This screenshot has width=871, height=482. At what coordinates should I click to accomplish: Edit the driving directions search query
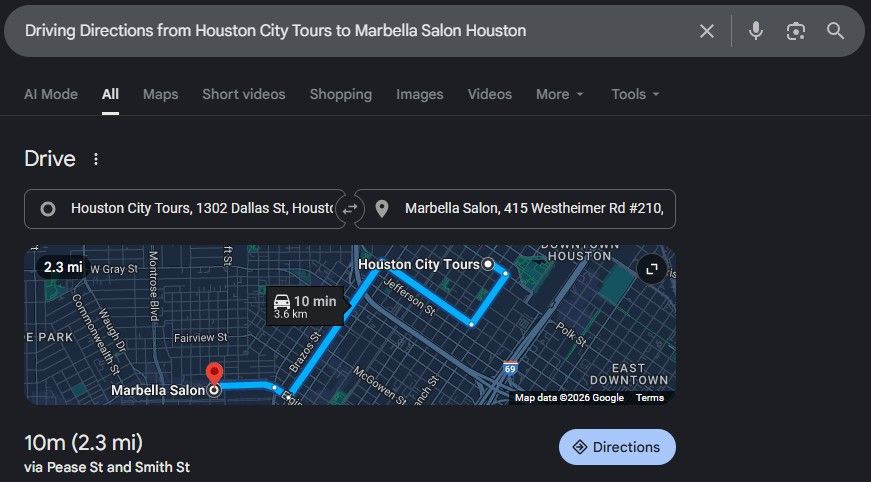tap(350, 31)
